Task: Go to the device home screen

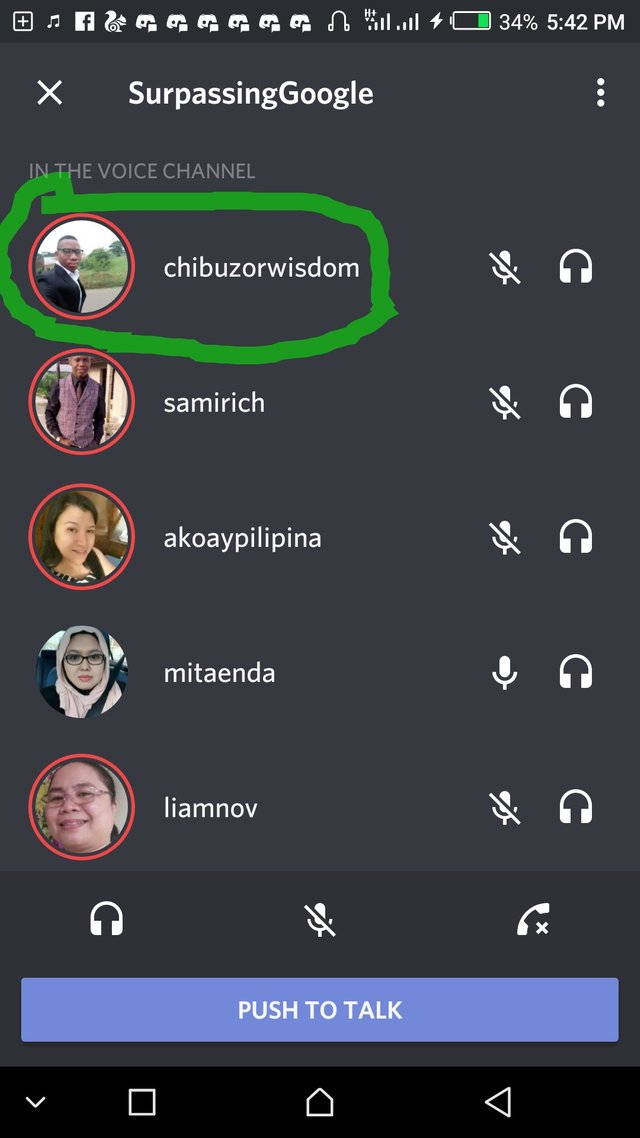Action: point(320,1102)
